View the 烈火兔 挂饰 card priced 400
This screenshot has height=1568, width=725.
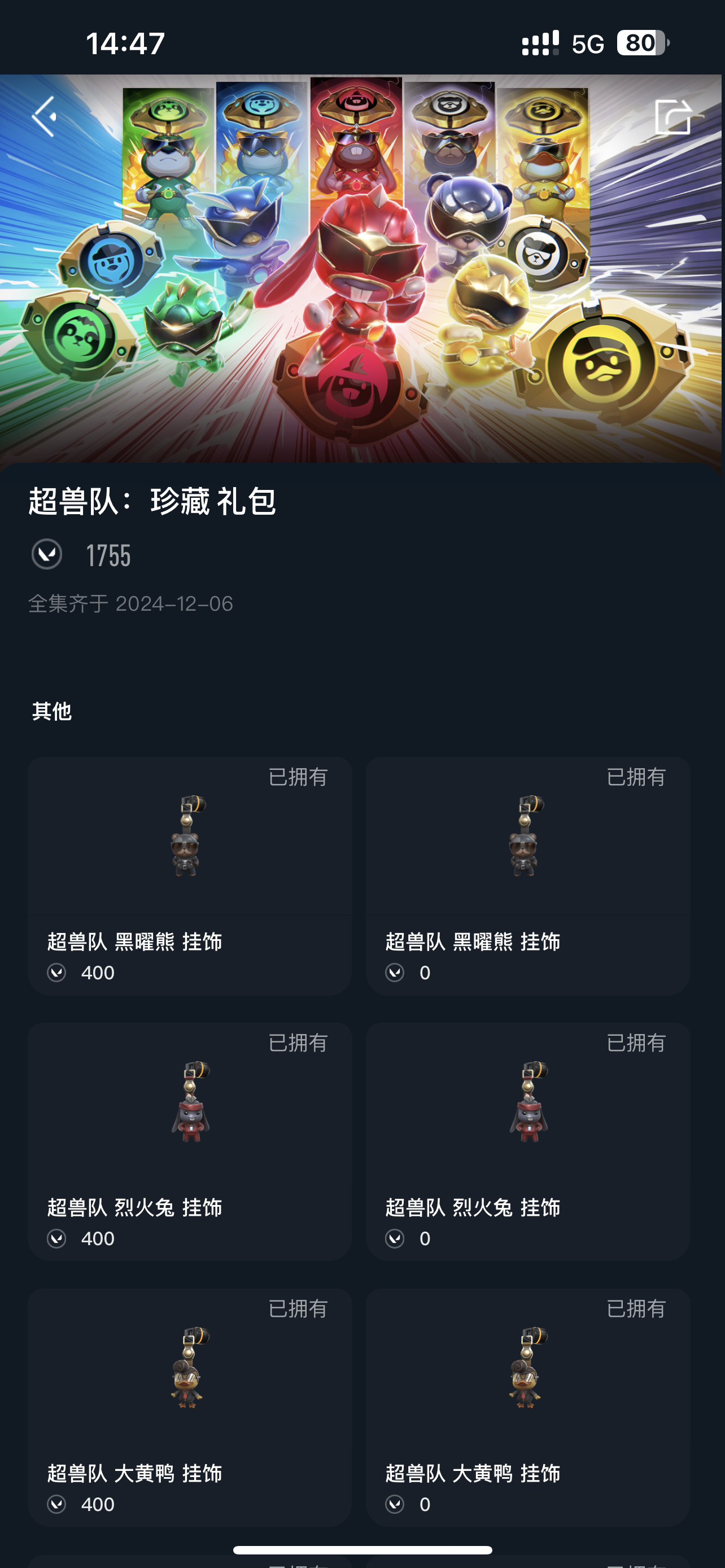pos(189,1141)
